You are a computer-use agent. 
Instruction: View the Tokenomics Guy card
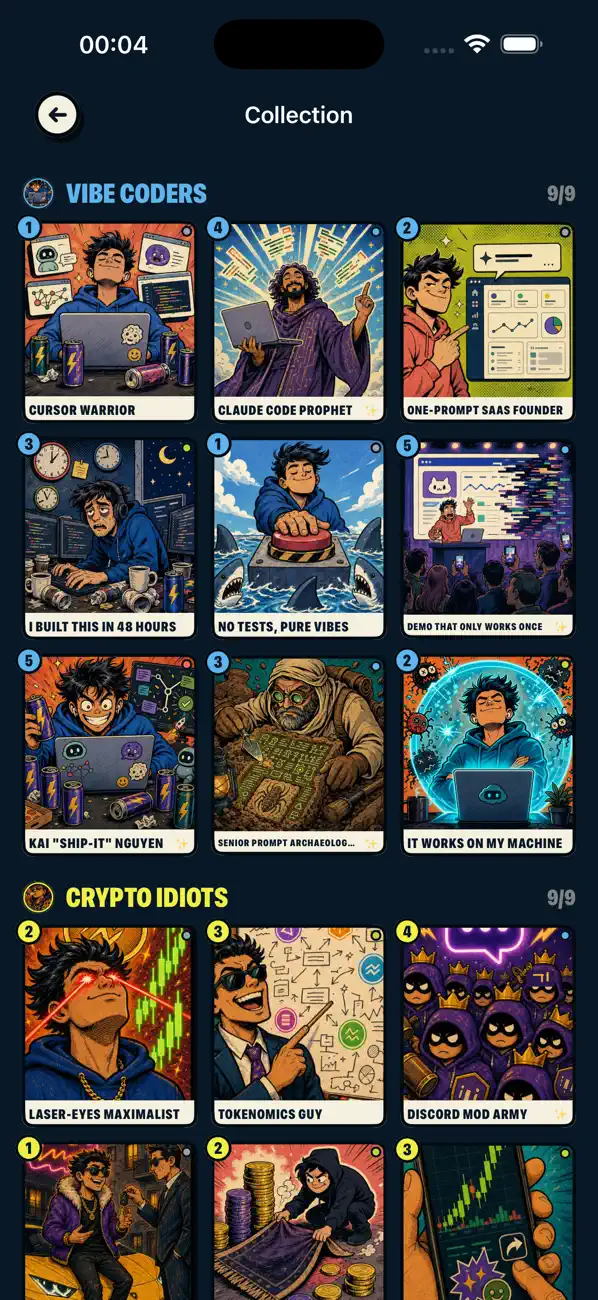(299, 1026)
